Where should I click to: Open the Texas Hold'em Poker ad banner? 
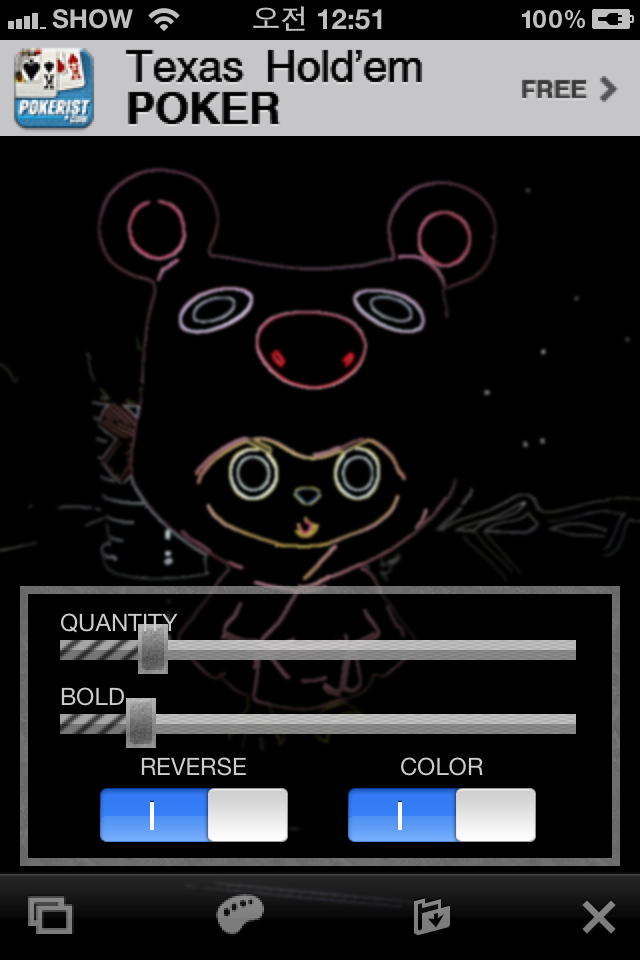320,89
